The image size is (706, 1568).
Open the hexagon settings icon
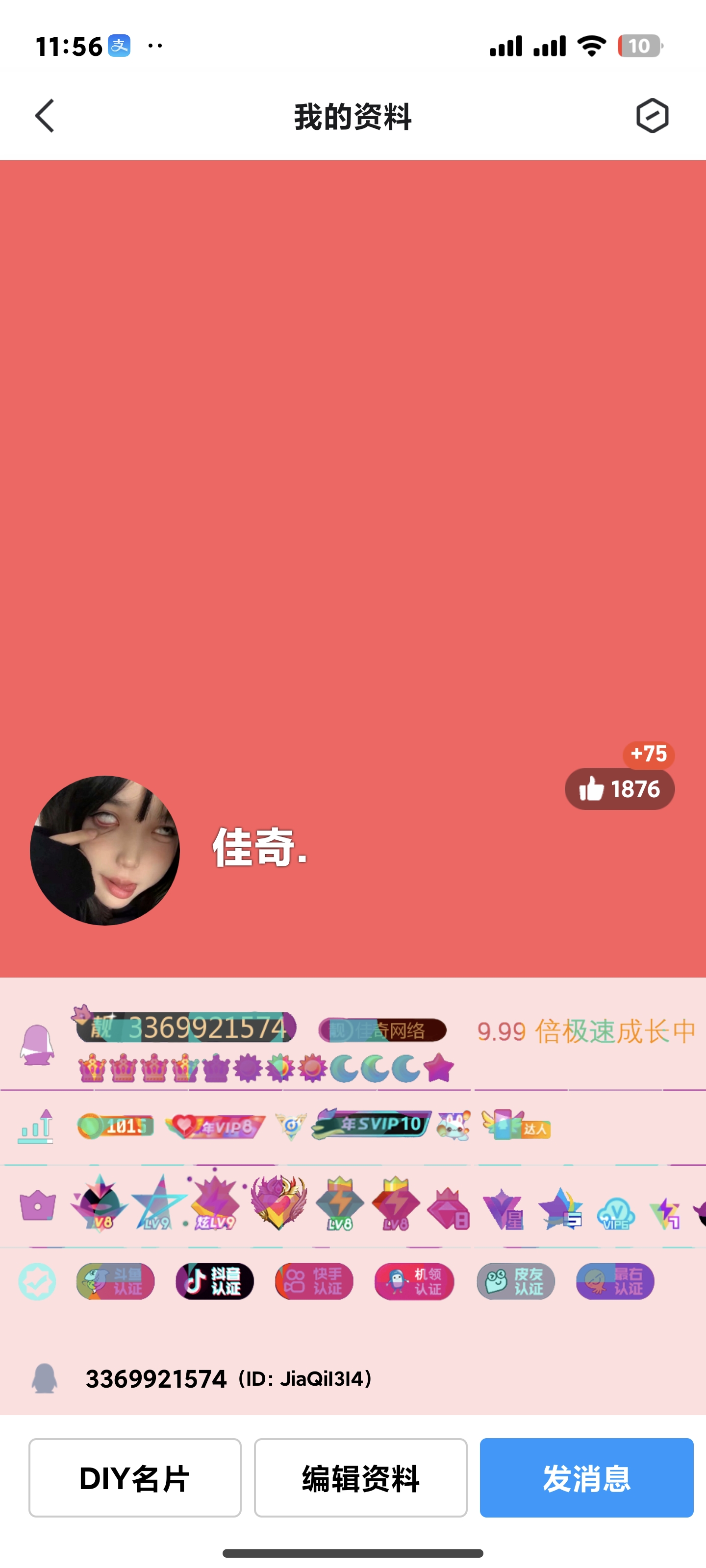pyautogui.click(x=652, y=116)
